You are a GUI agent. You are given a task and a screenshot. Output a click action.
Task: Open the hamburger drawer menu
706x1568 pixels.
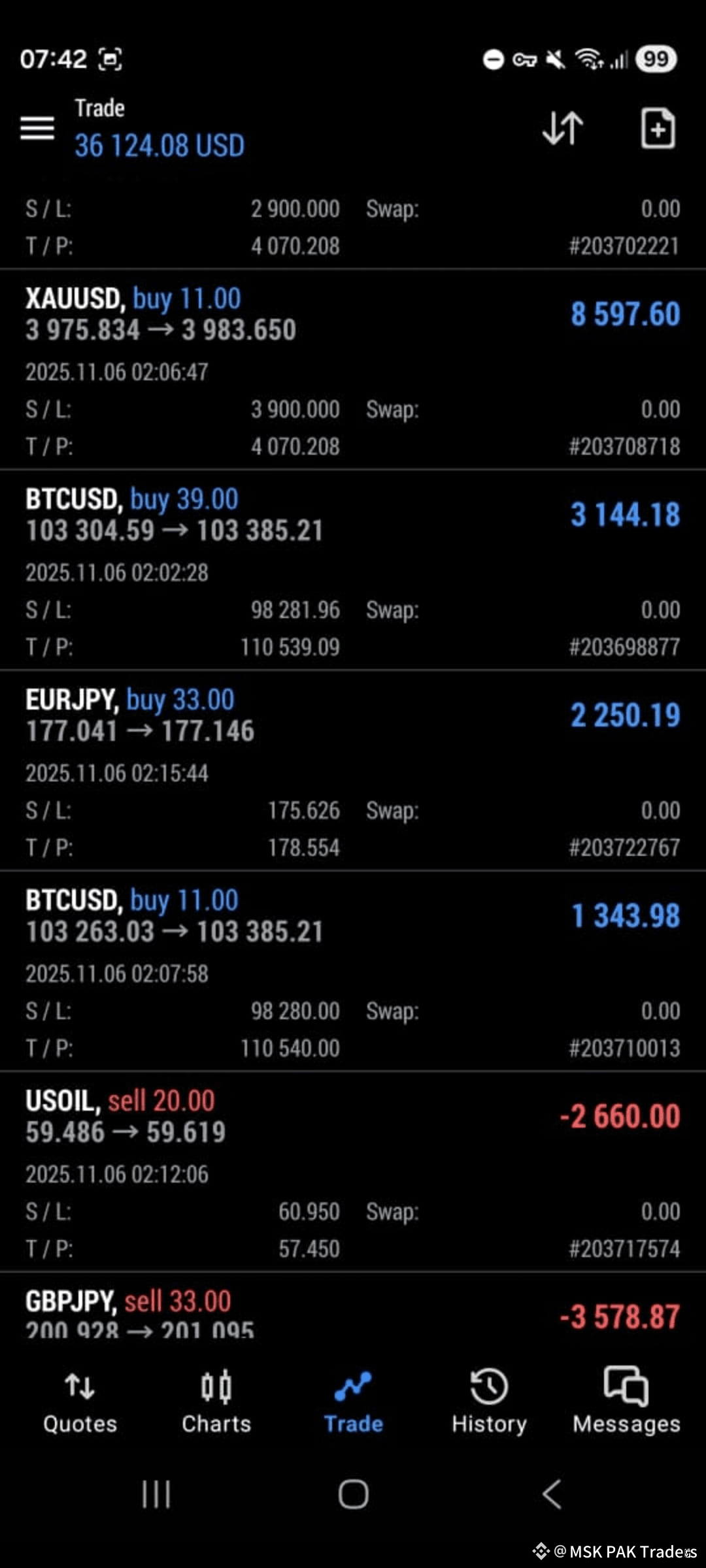pos(37,128)
